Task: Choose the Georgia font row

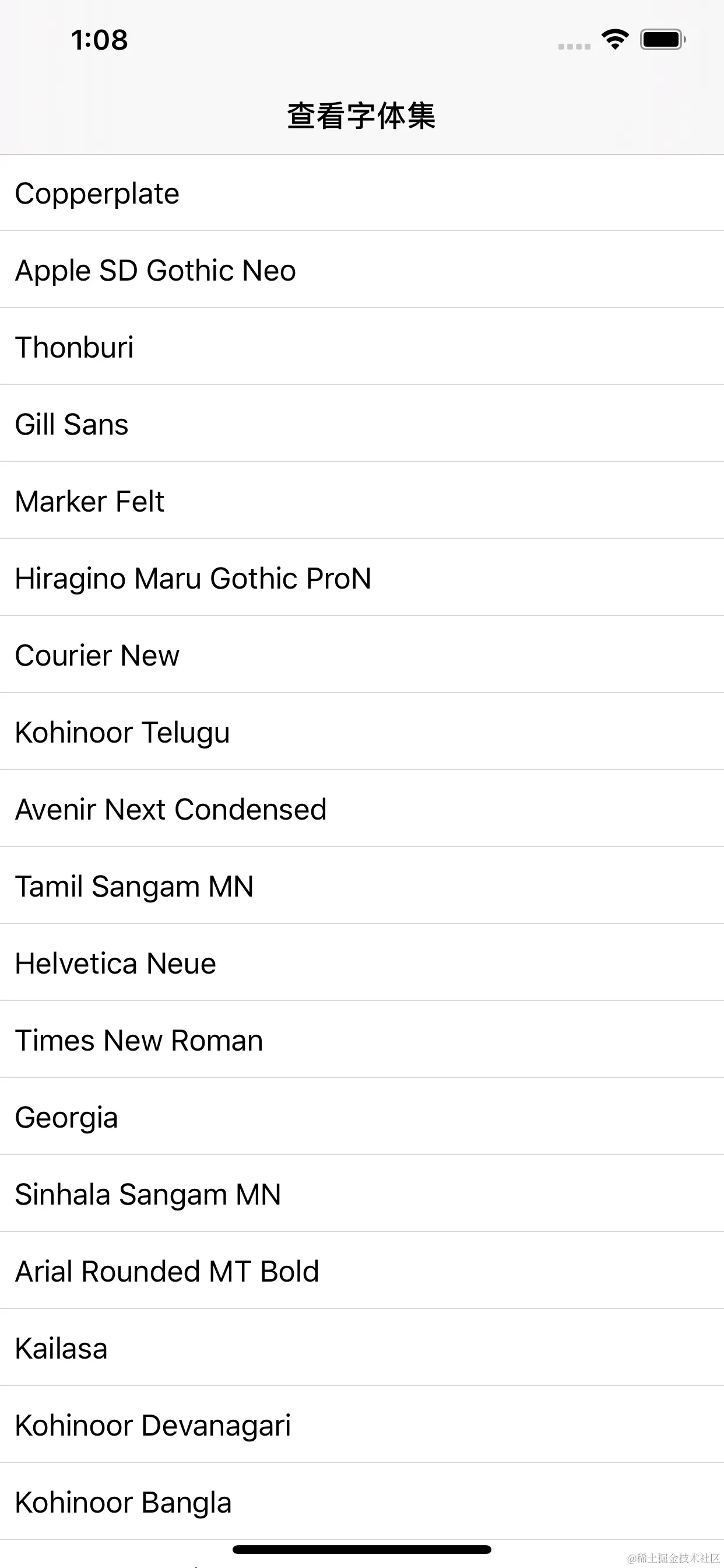Action: pyautogui.click(x=67, y=1118)
